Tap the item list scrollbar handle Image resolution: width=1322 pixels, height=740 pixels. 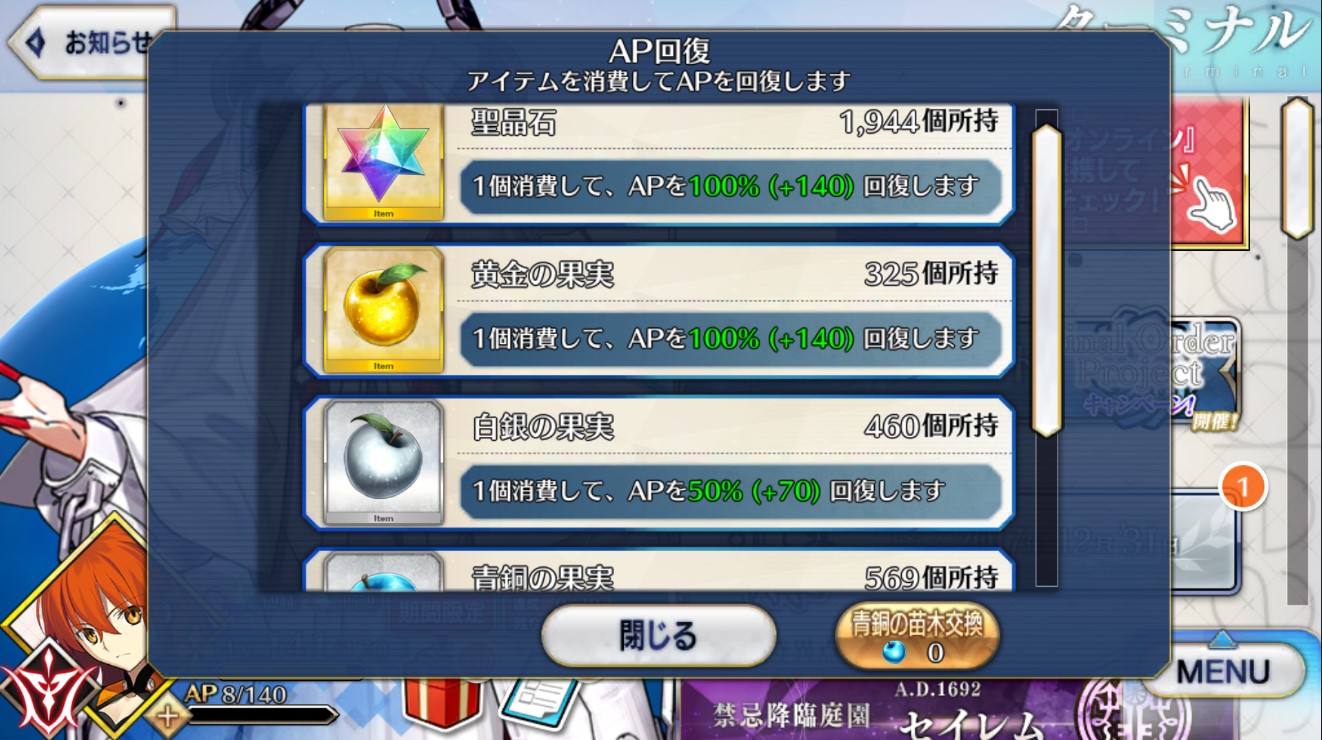[1046, 280]
